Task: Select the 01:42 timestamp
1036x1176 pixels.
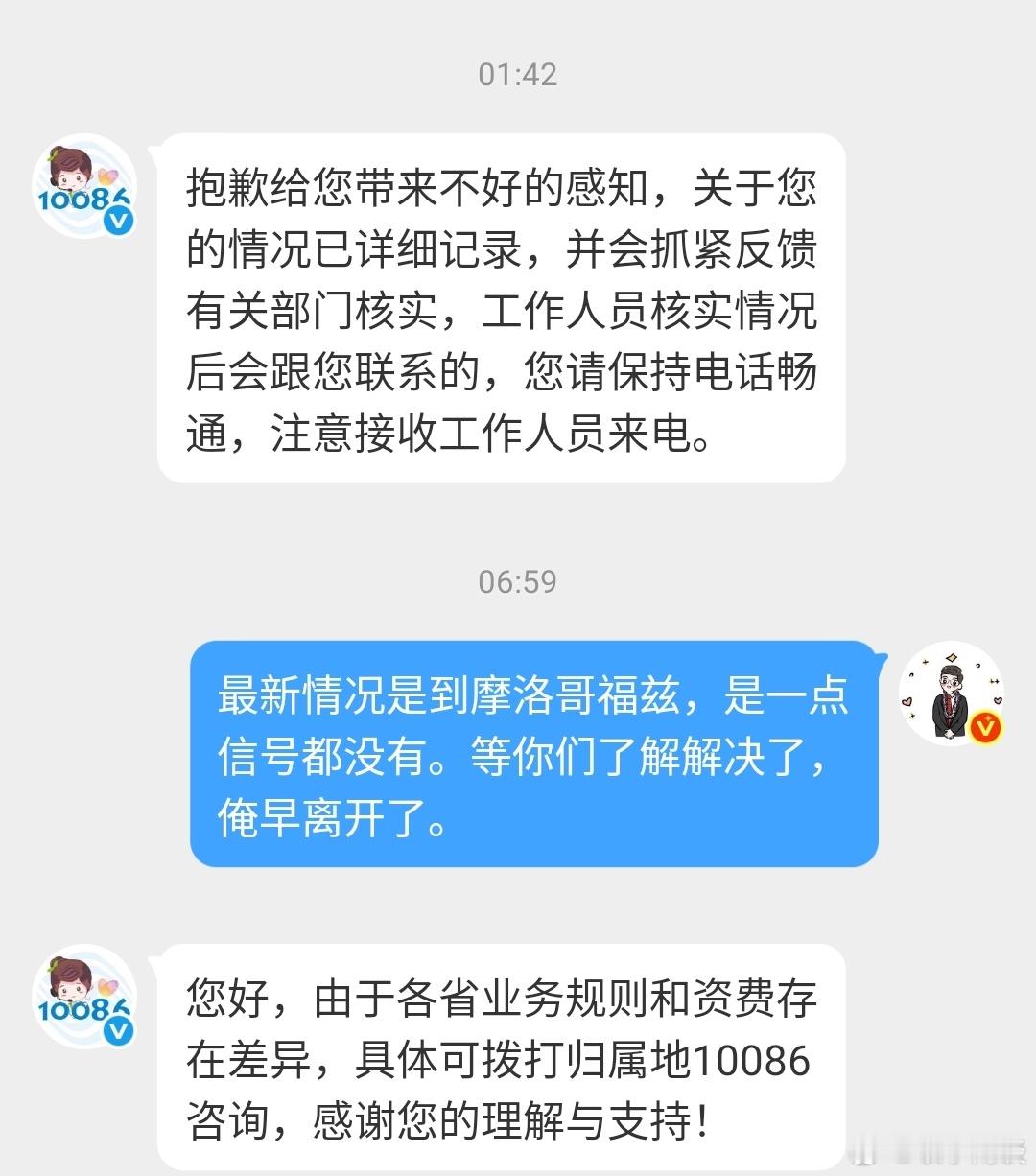Action: [x=517, y=74]
